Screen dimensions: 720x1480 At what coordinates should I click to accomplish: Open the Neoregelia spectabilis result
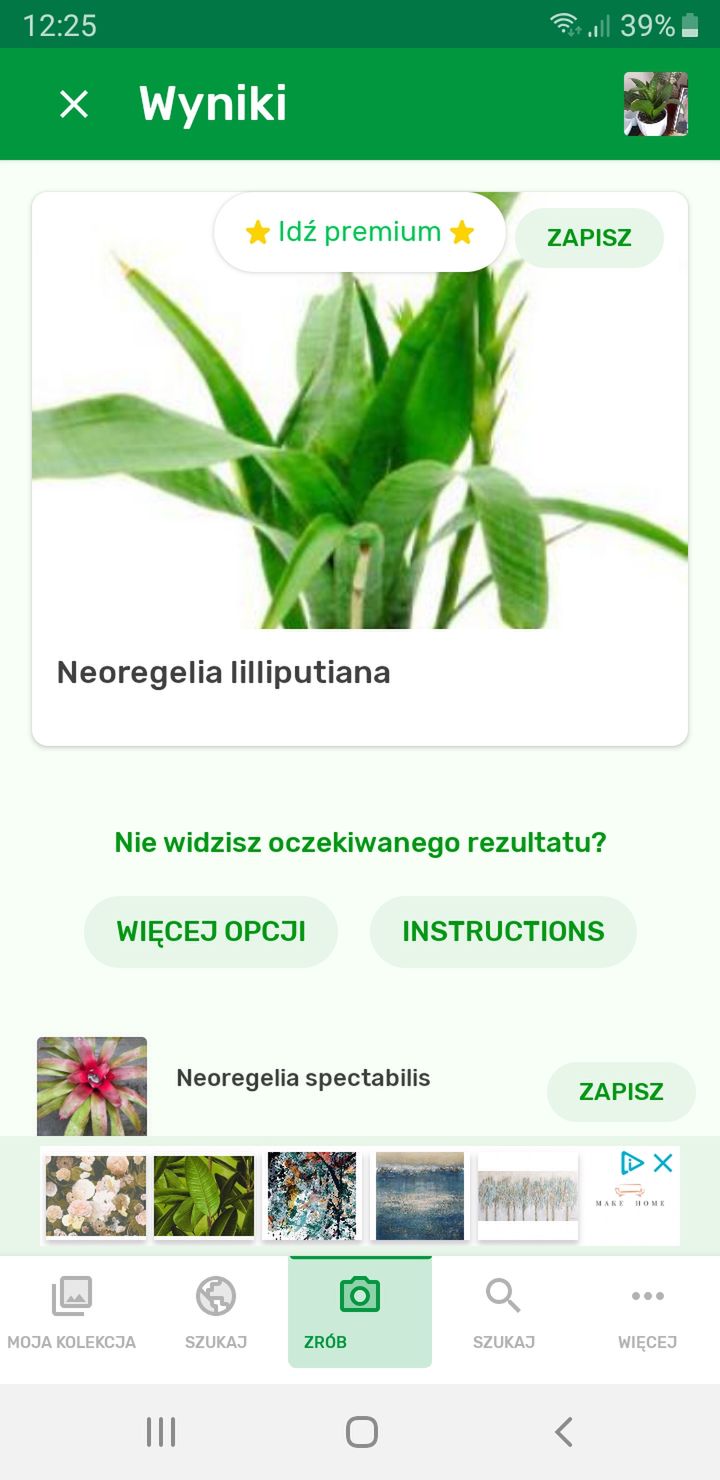[303, 1079]
